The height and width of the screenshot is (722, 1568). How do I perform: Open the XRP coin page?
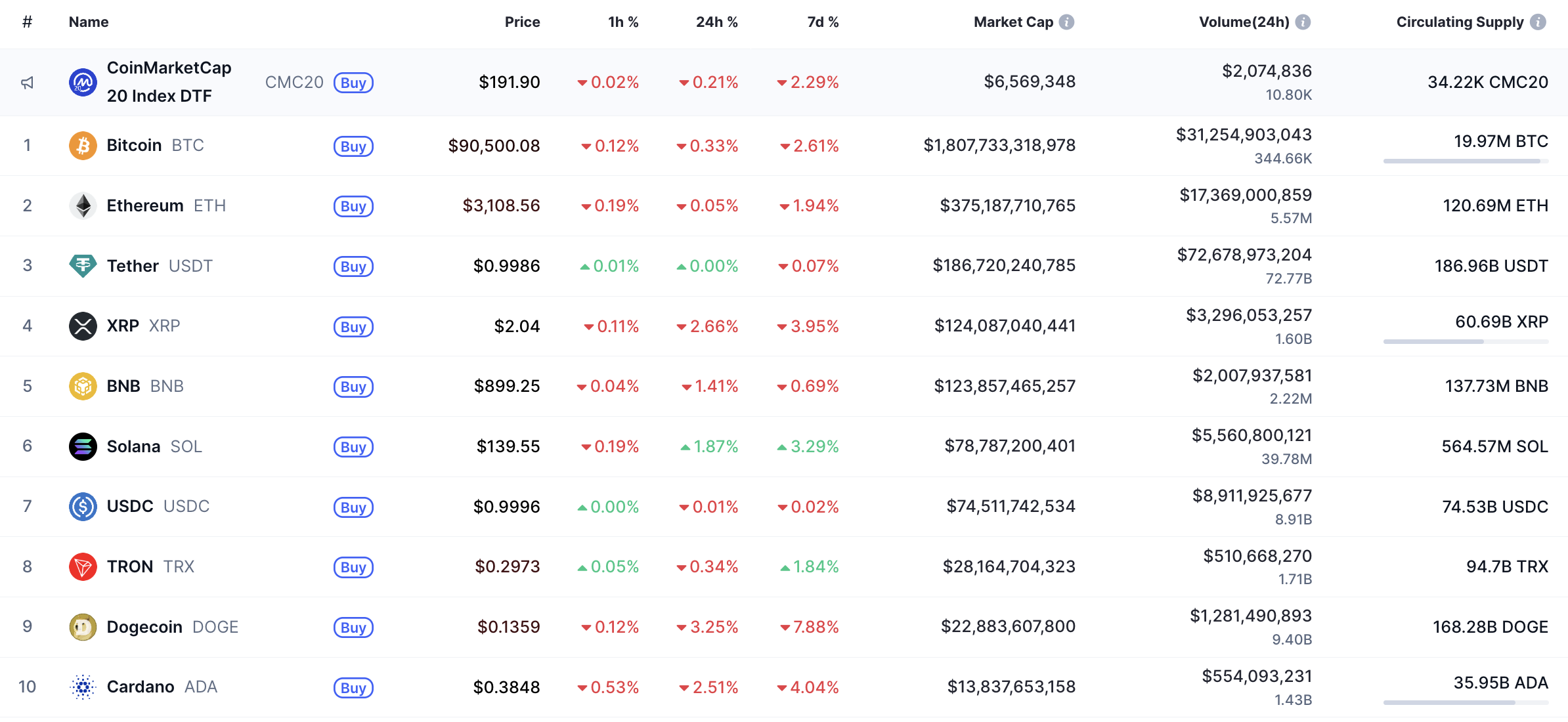(123, 326)
